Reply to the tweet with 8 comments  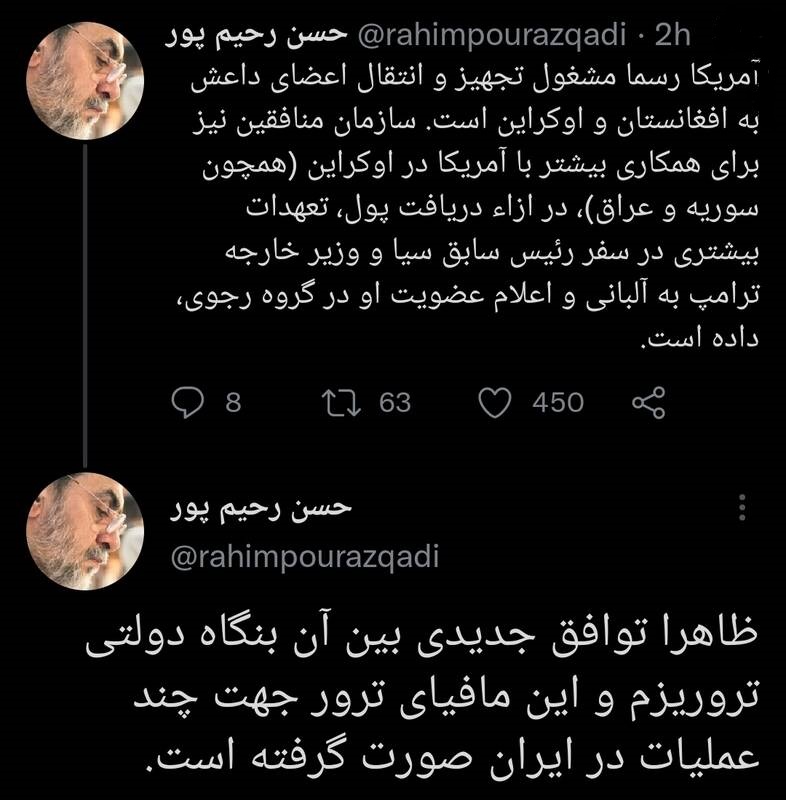(x=188, y=402)
